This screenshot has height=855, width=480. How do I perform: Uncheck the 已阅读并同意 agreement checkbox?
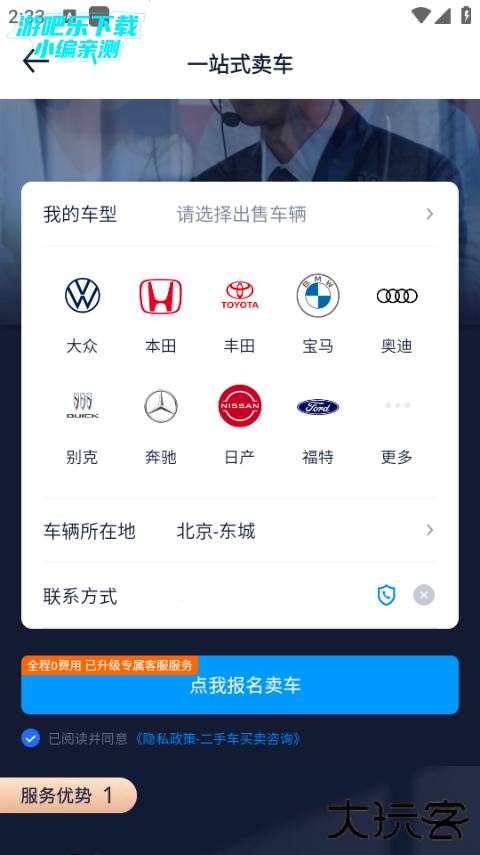31,738
